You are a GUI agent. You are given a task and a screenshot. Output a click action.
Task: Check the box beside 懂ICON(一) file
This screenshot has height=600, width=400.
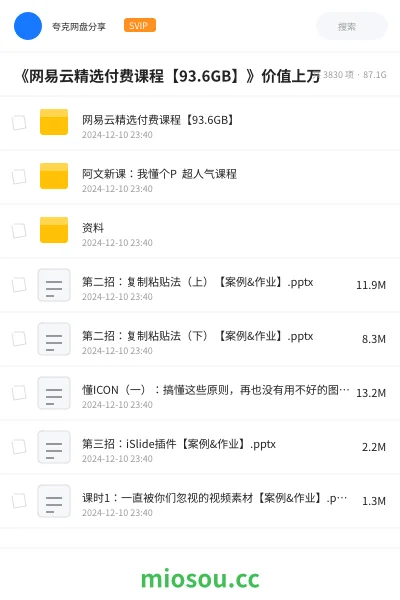(x=19, y=393)
